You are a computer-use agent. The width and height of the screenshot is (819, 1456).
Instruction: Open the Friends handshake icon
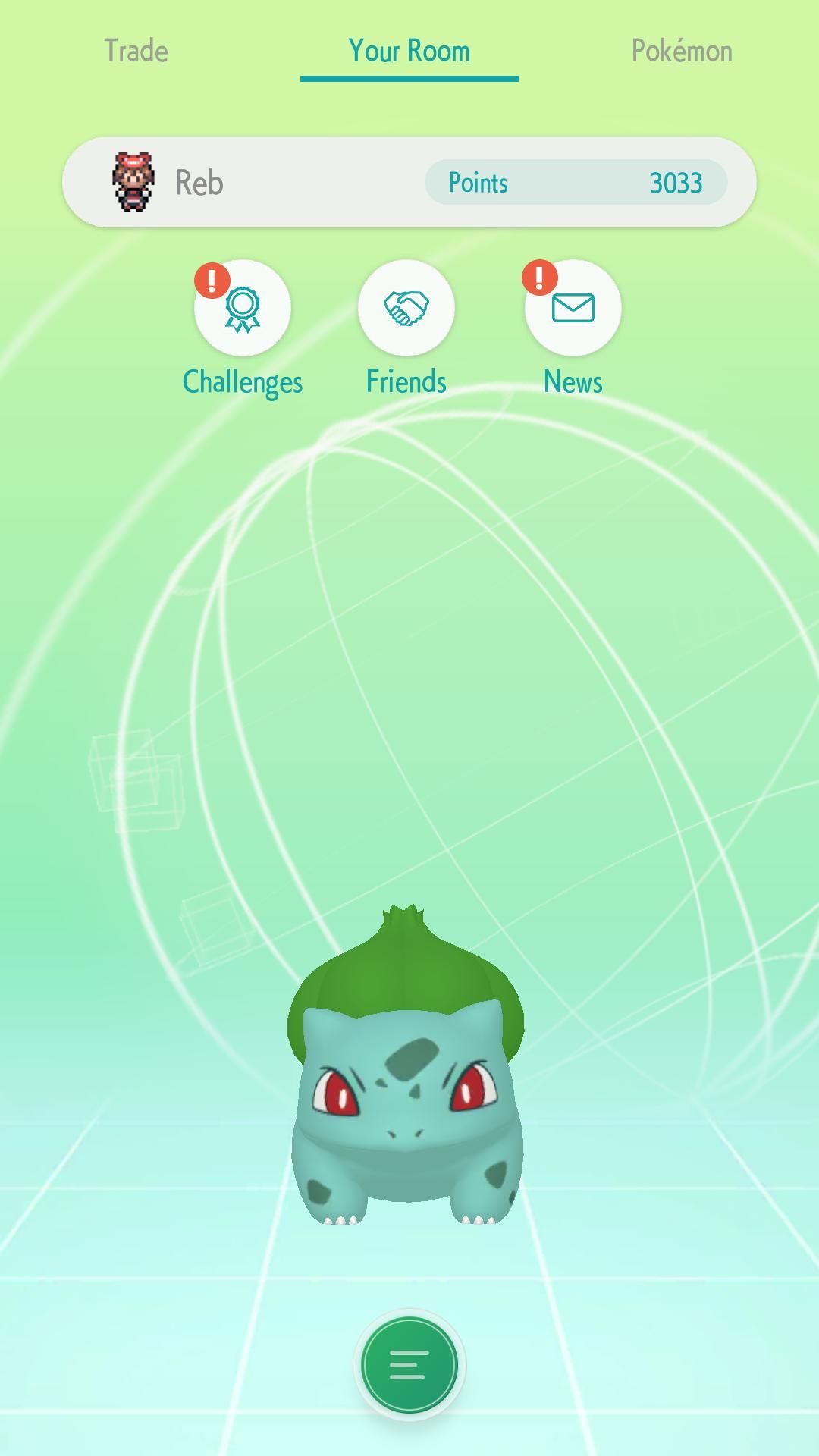point(407,307)
